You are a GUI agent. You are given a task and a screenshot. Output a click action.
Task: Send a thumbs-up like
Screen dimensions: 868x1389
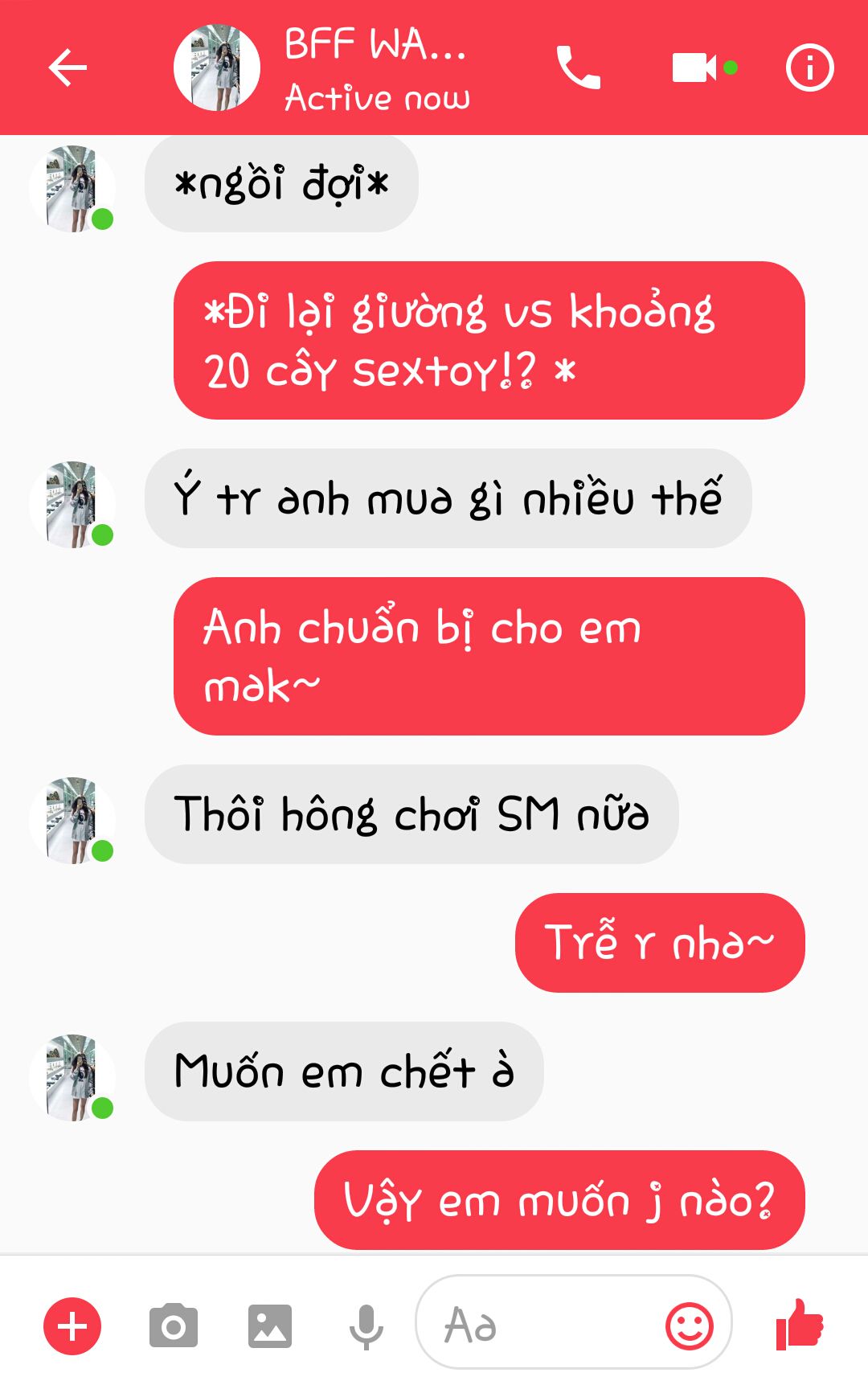[x=800, y=1325]
